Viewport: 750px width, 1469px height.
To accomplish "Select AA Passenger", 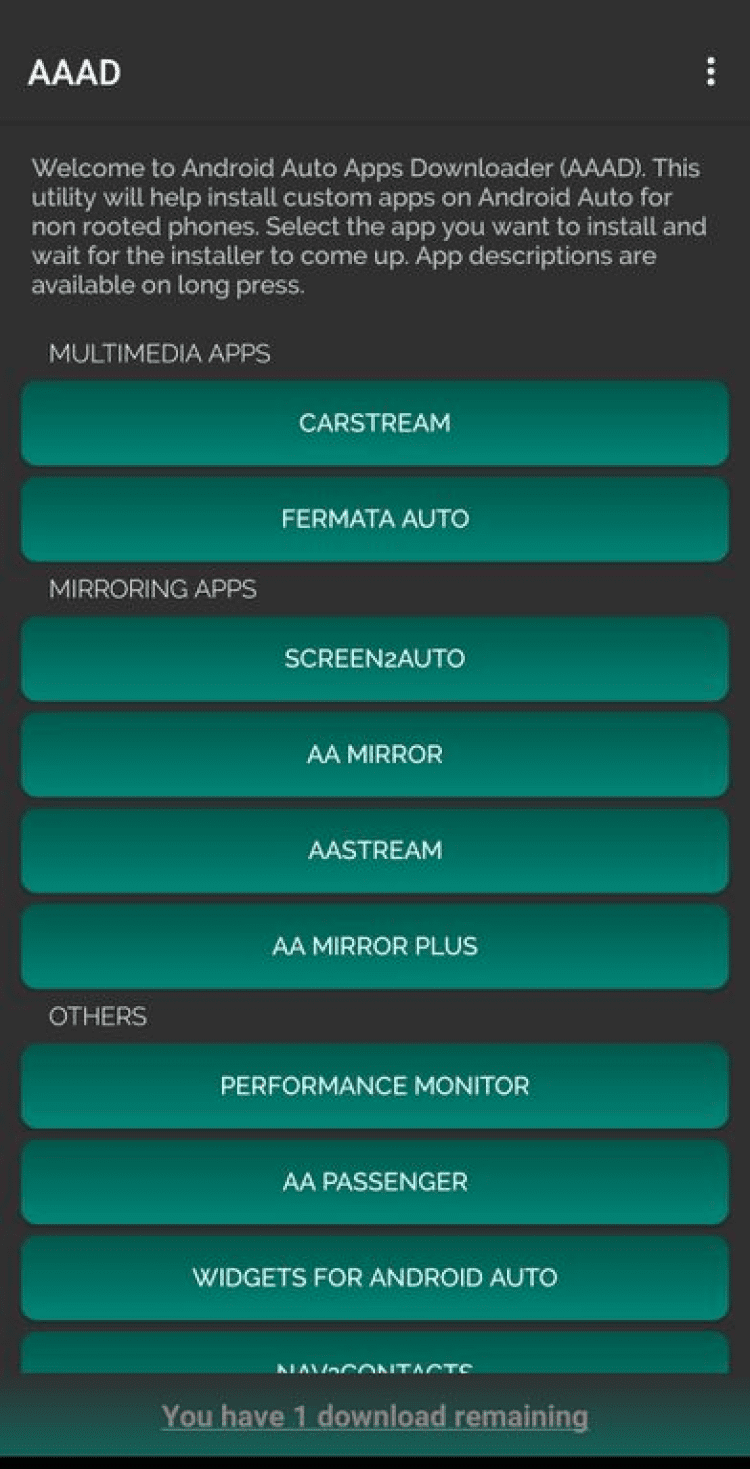I will 375,1182.
